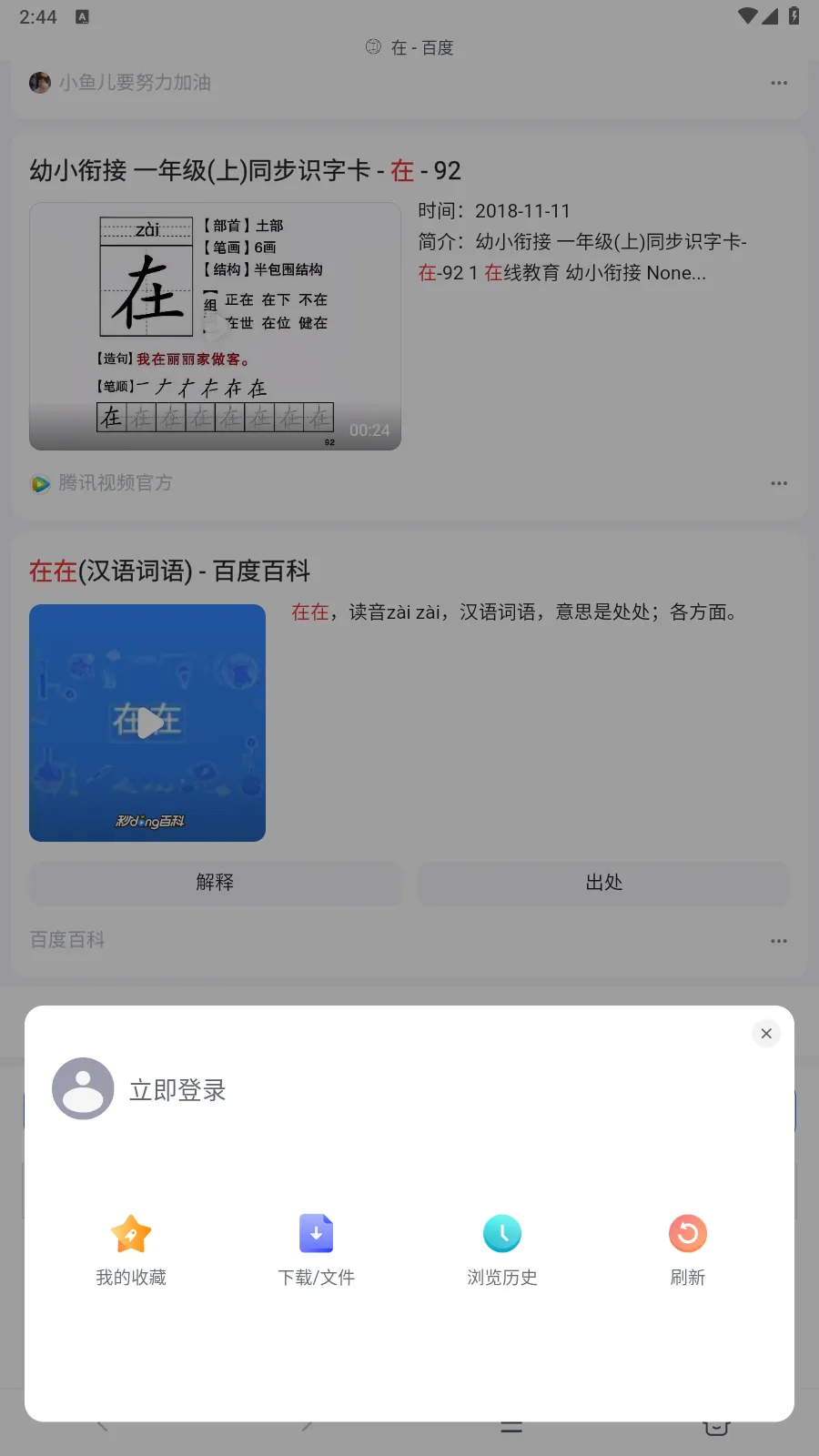Screen dimensions: 819x1456
Task: Tap the 腾讯视频官方 play logo icon
Action: point(39,483)
